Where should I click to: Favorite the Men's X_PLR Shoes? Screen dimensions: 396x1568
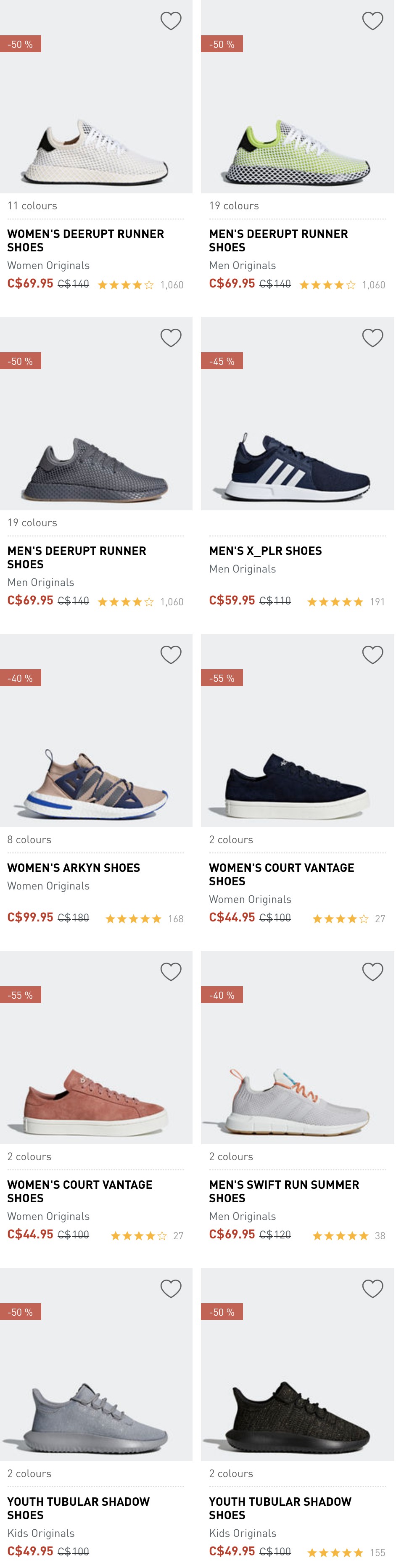point(372,338)
